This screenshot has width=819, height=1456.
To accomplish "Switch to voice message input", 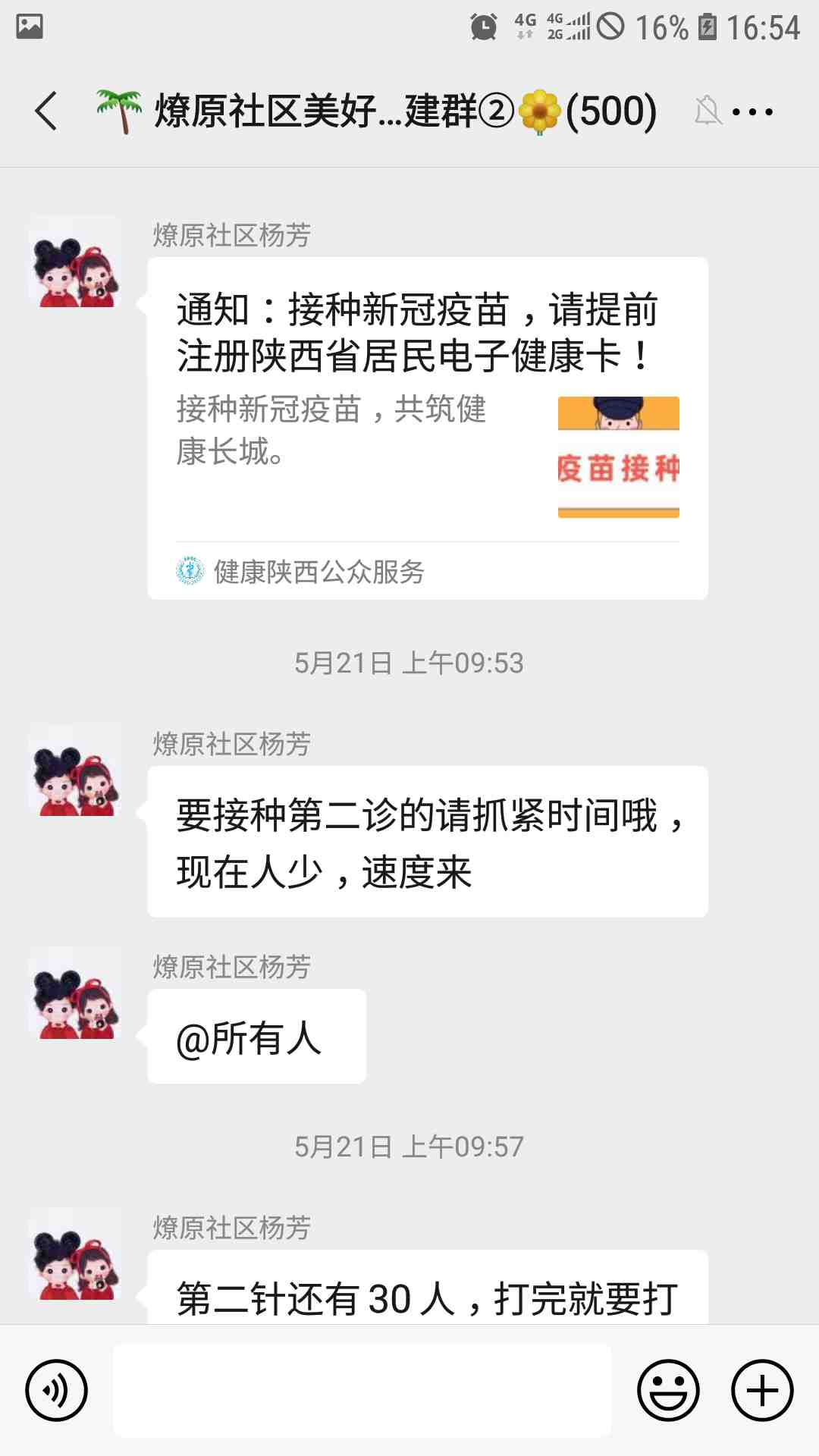I will pyautogui.click(x=57, y=1390).
